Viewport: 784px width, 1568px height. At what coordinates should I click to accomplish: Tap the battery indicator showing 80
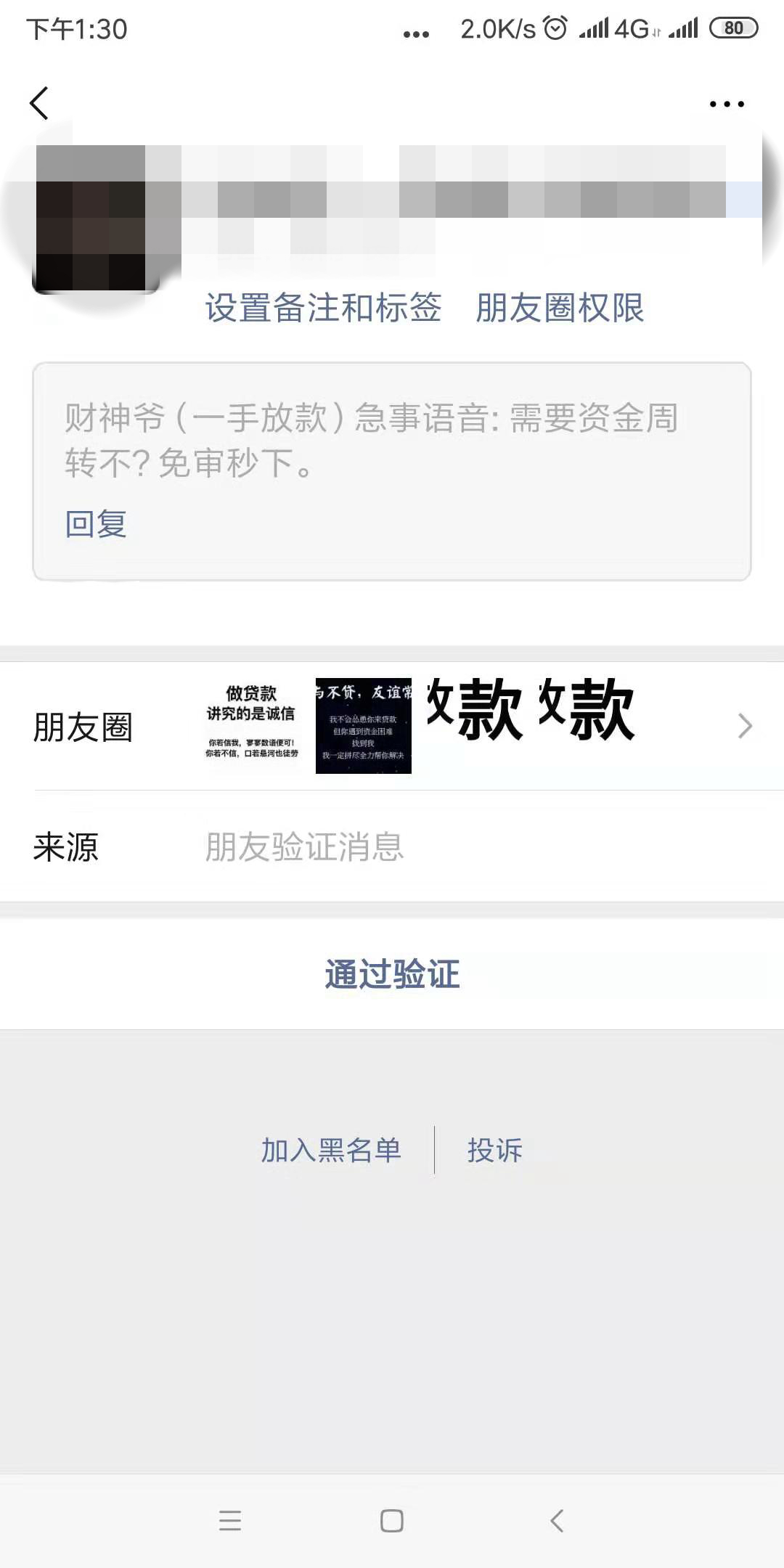[x=733, y=28]
